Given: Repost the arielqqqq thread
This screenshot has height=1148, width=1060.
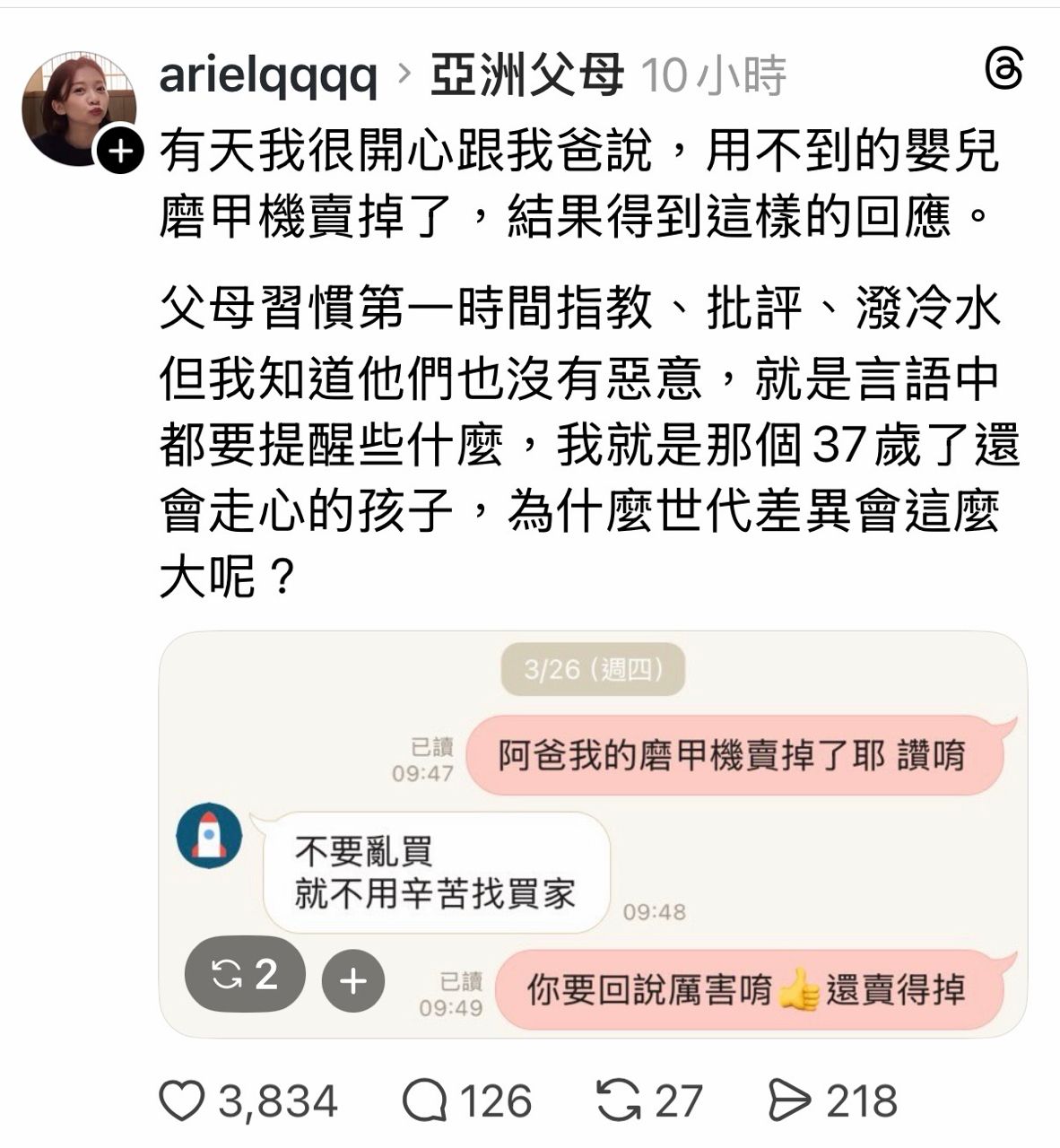Looking at the screenshot, I should [x=619, y=1100].
